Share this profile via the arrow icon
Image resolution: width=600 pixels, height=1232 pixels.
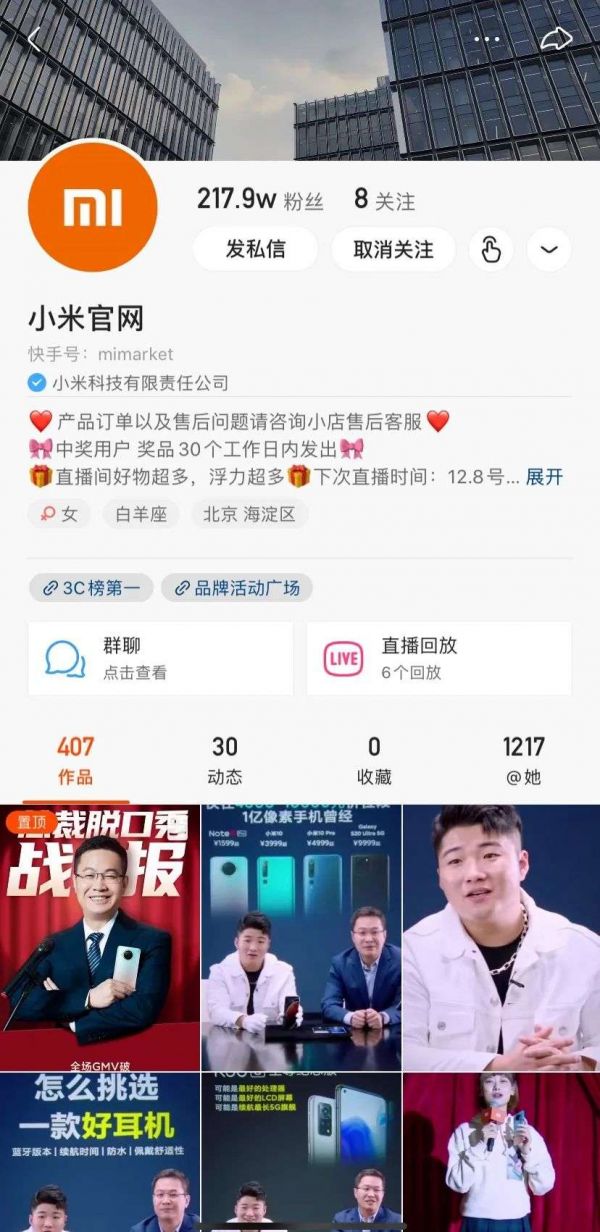(555, 39)
